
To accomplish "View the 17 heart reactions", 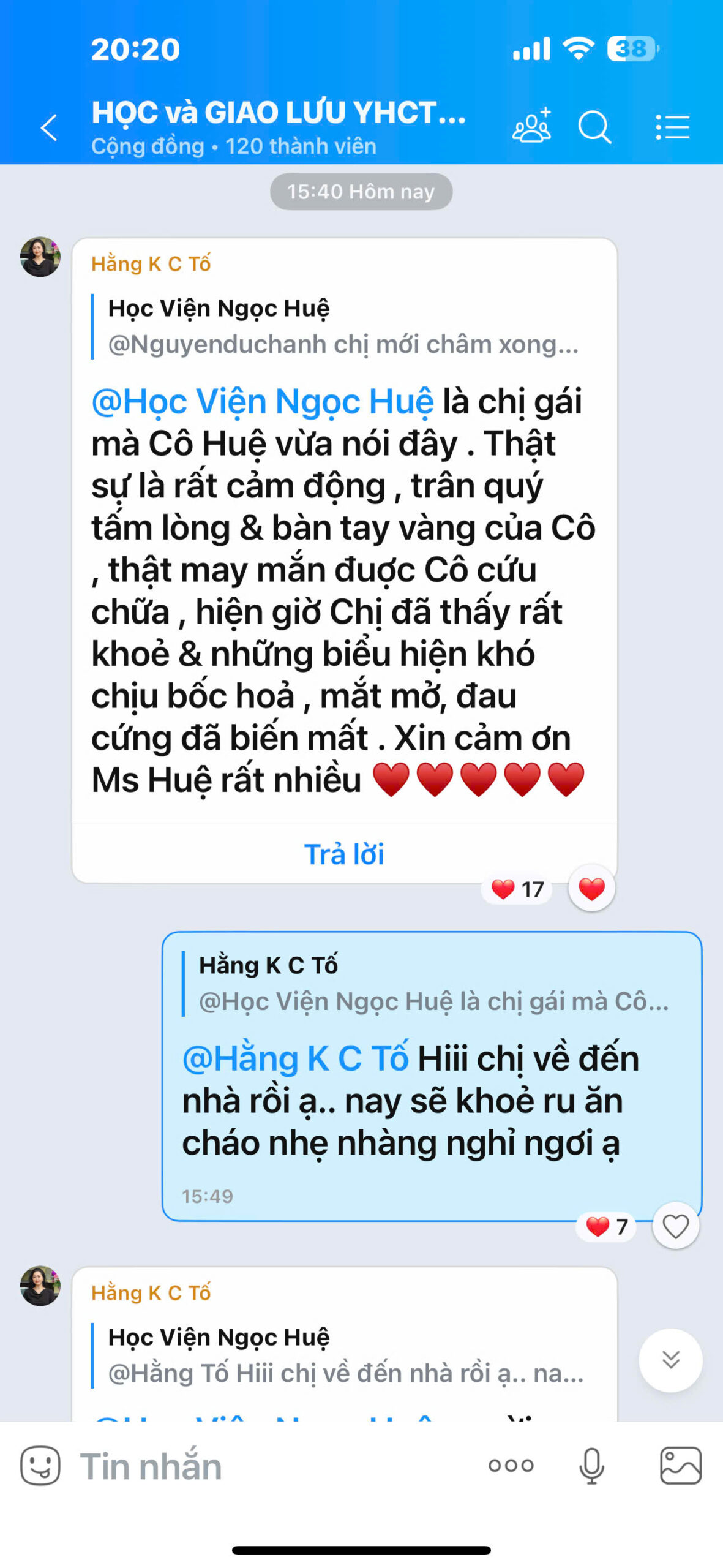I will coord(518,889).
